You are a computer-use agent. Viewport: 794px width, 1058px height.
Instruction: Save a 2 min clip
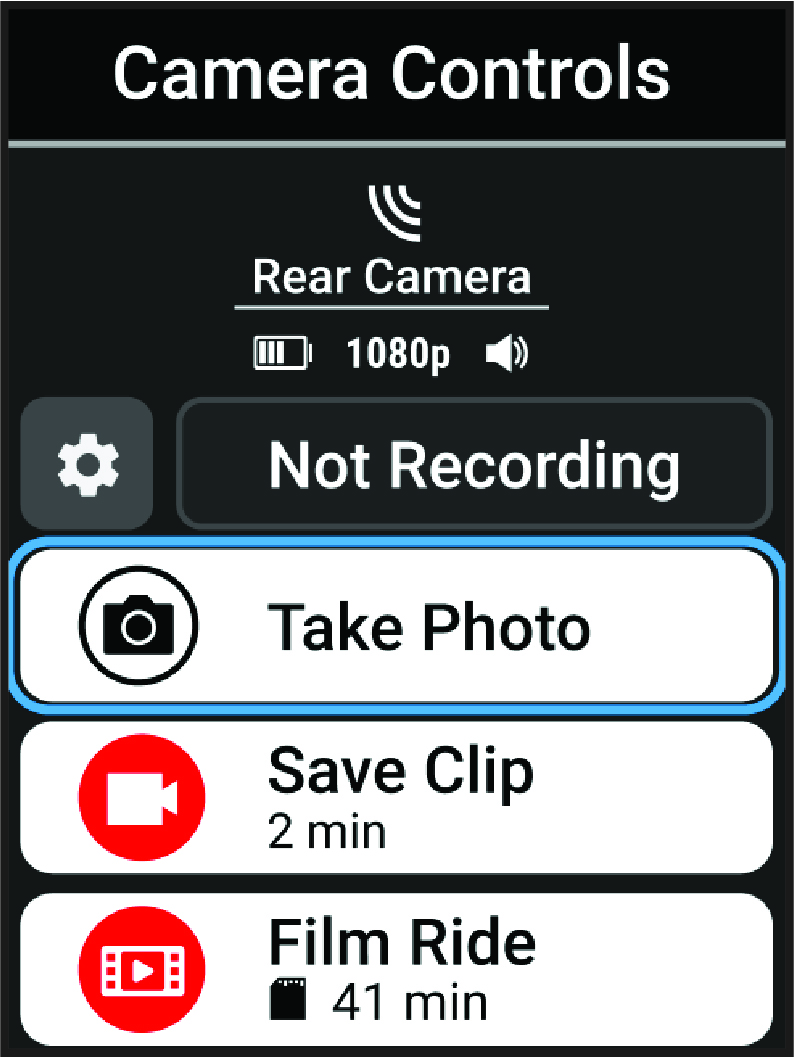pos(396,797)
